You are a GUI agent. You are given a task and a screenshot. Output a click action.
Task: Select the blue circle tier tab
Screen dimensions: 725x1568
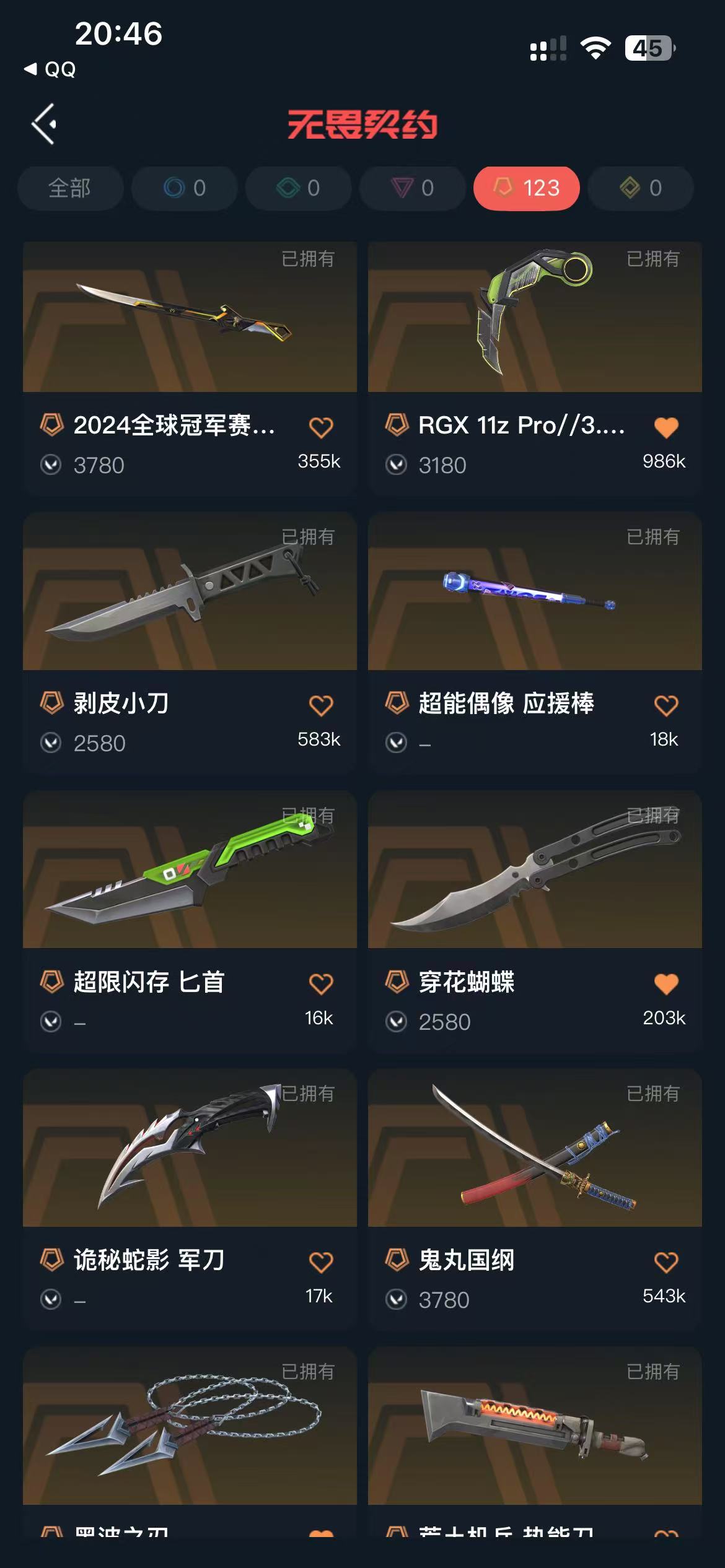[185, 188]
